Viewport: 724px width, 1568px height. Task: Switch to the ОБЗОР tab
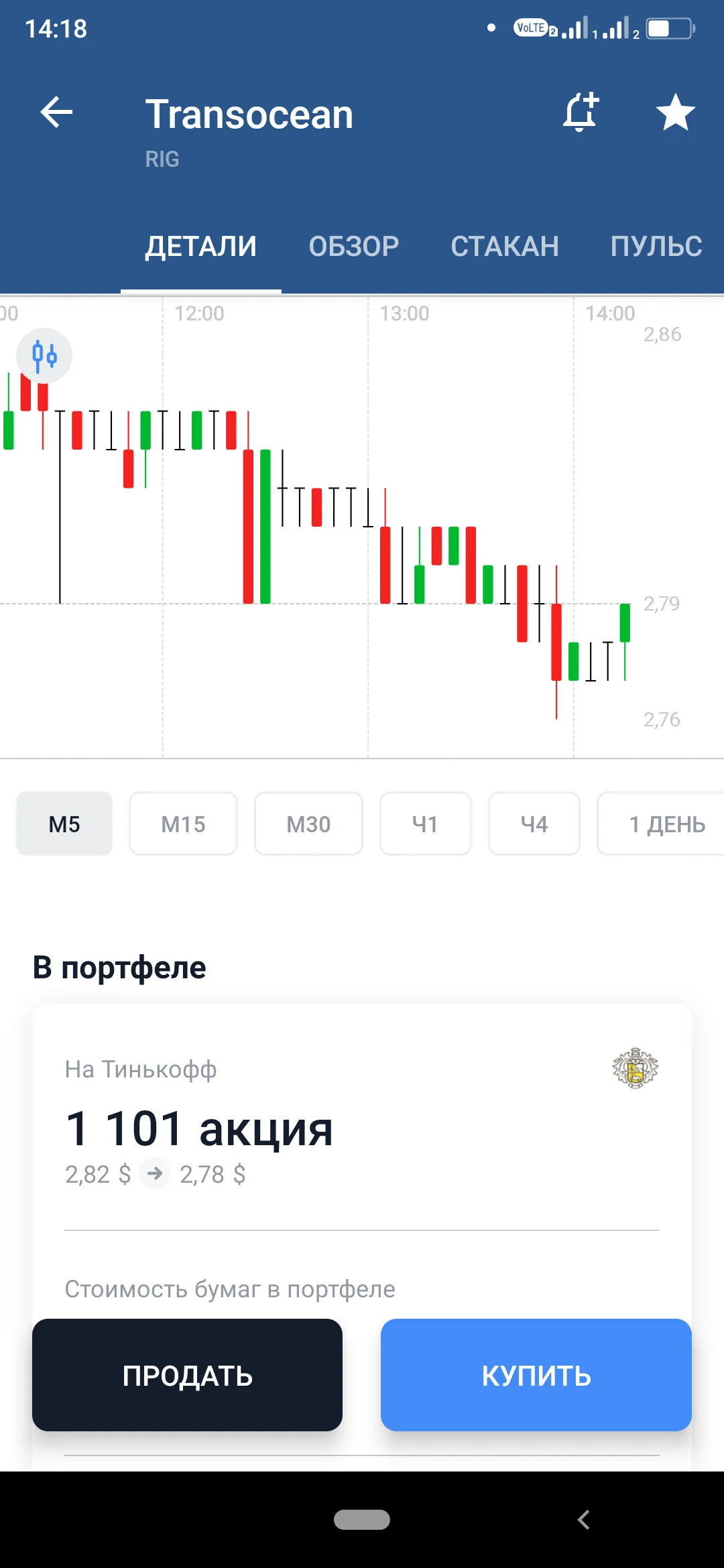click(x=353, y=246)
